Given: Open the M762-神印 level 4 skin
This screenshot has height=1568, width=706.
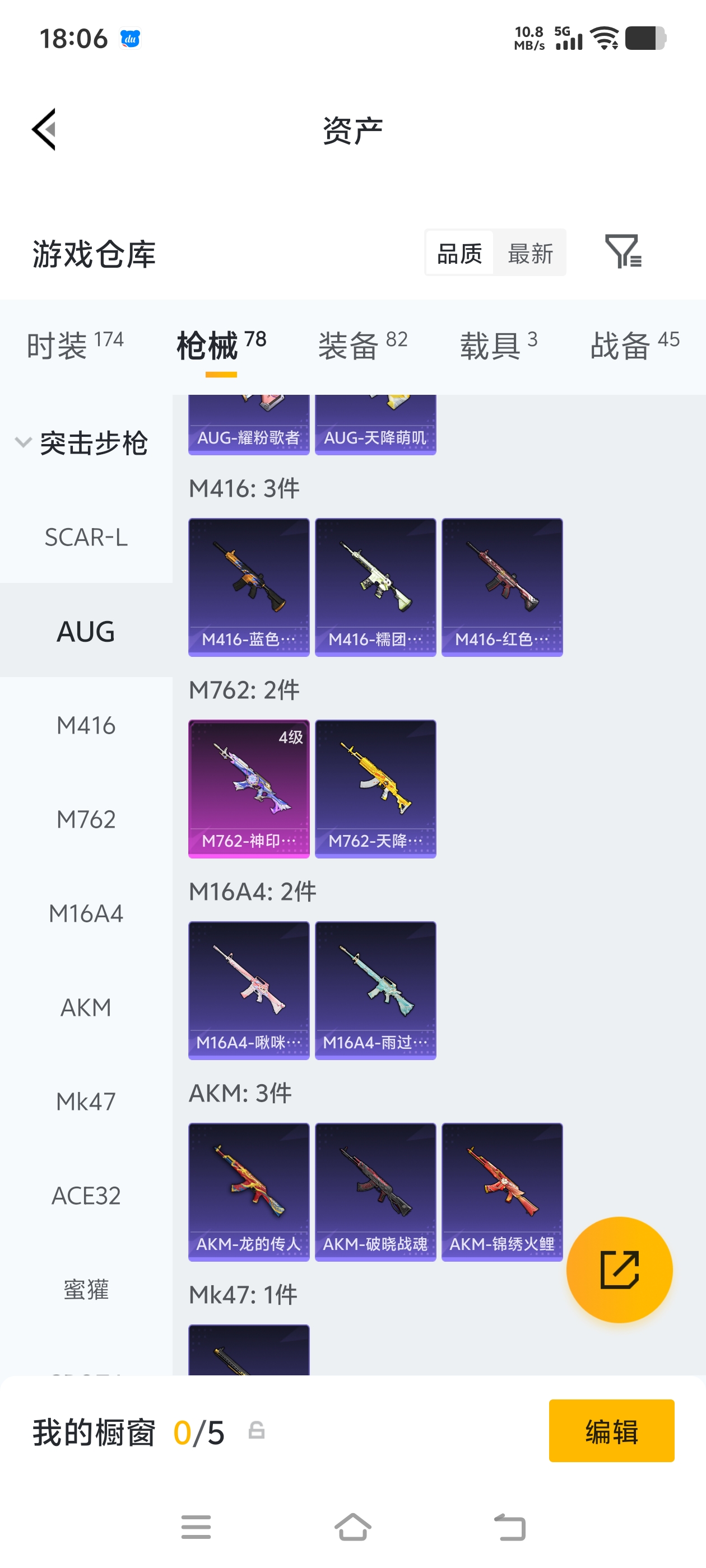Looking at the screenshot, I should coord(249,789).
